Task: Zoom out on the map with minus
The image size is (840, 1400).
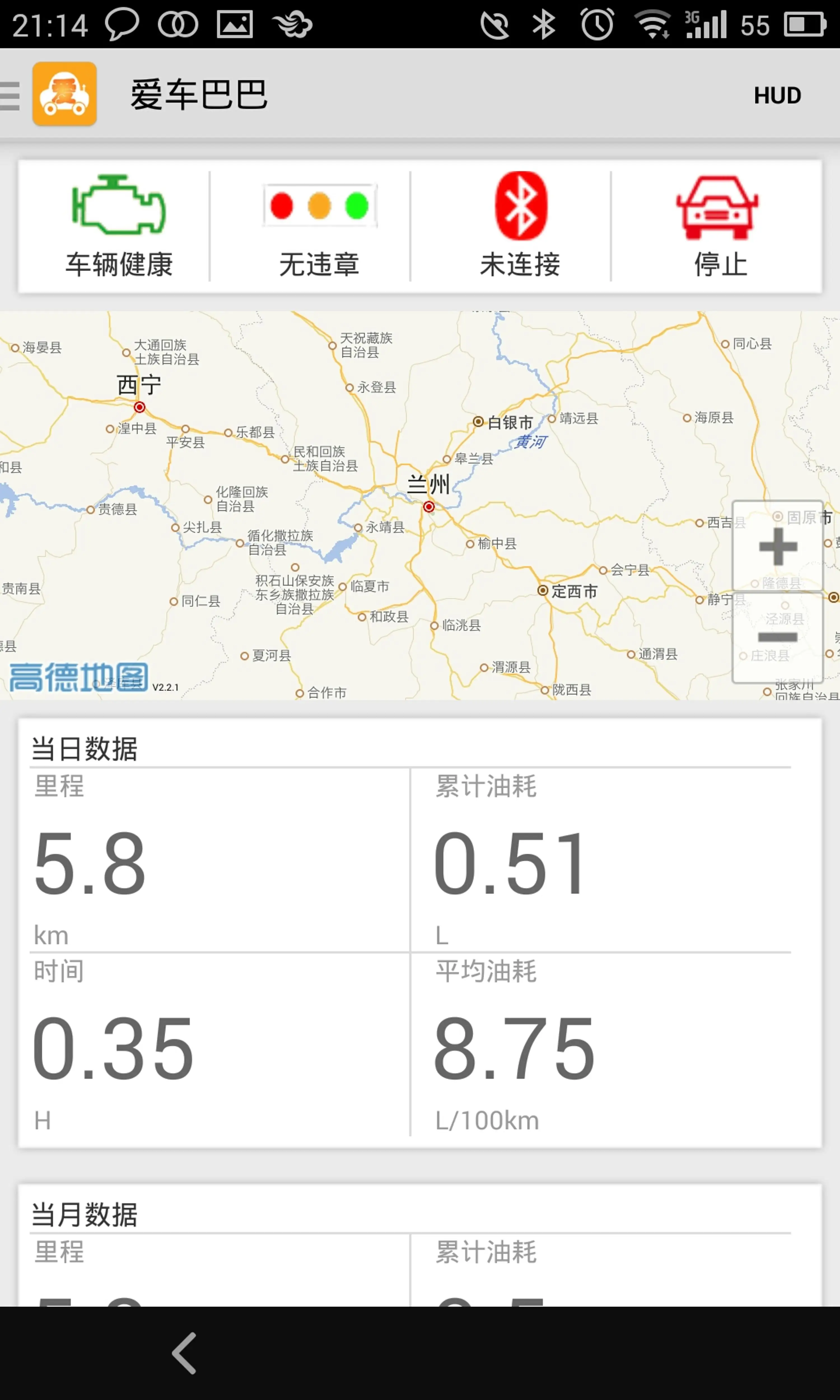Action: (x=778, y=638)
